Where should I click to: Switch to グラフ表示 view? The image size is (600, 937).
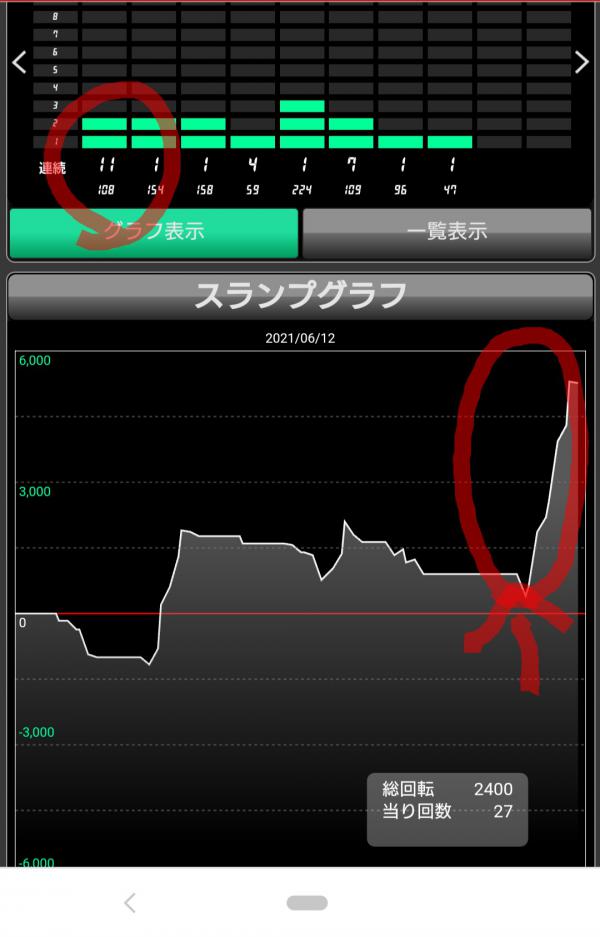click(154, 231)
